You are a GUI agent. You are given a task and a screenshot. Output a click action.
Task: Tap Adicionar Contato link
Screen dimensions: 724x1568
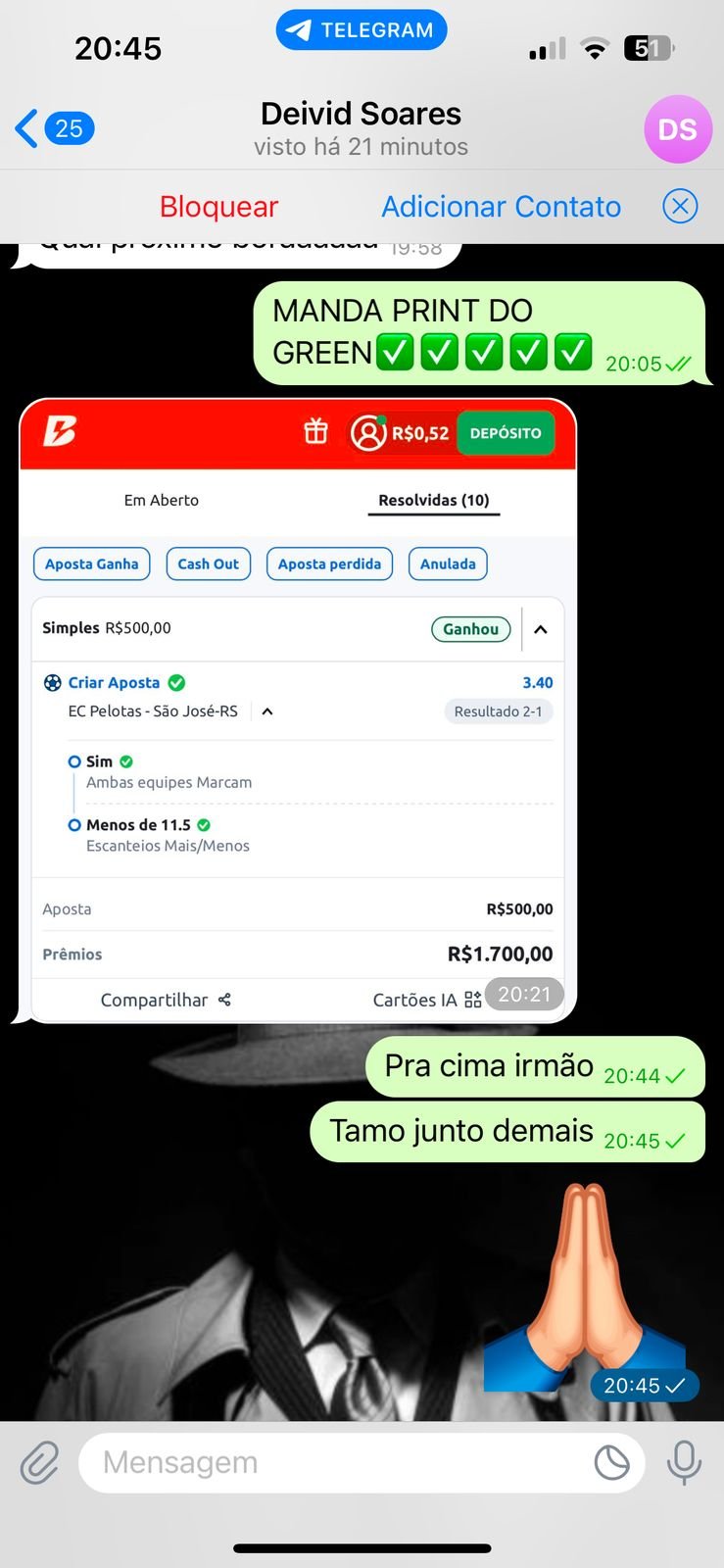tap(501, 206)
